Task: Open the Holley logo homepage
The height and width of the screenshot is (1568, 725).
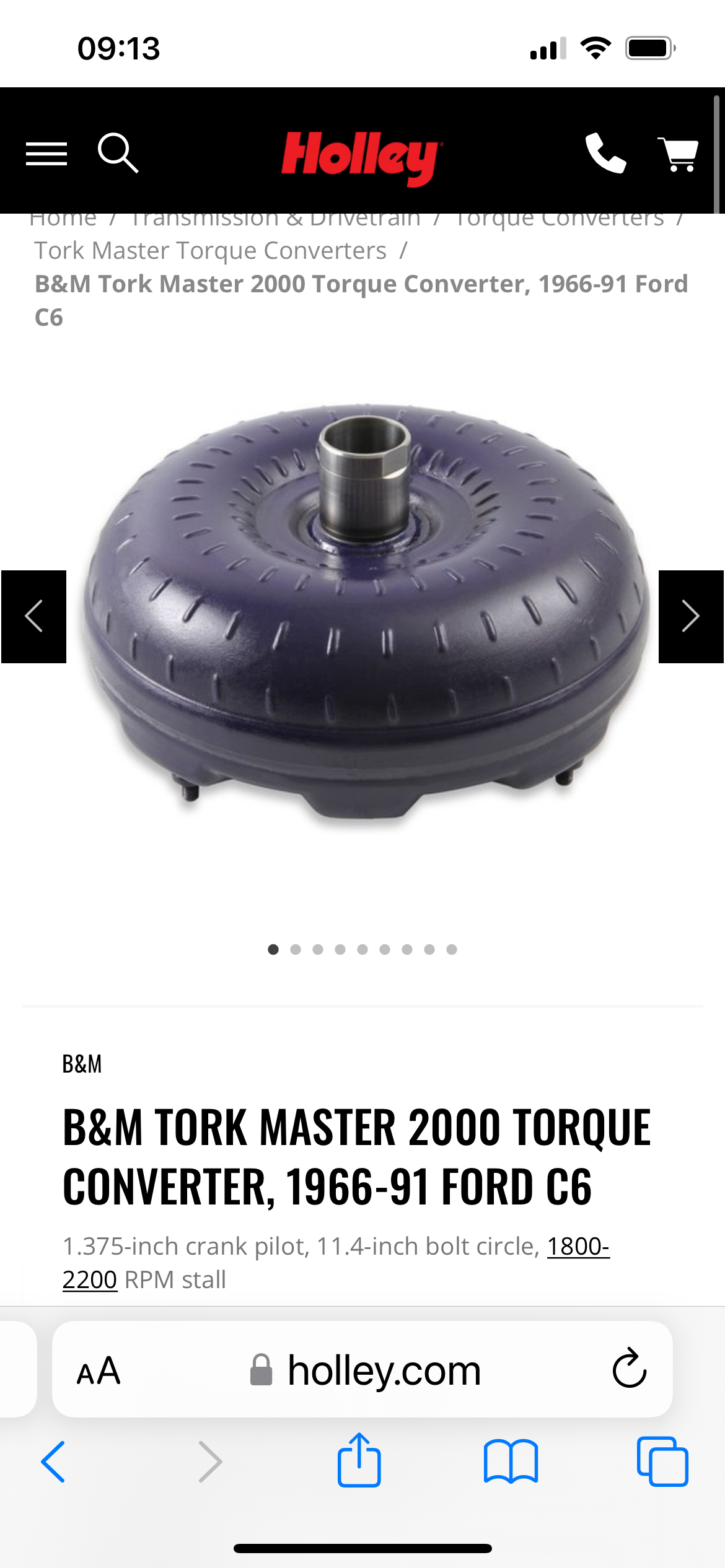Action: click(x=362, y=157)
